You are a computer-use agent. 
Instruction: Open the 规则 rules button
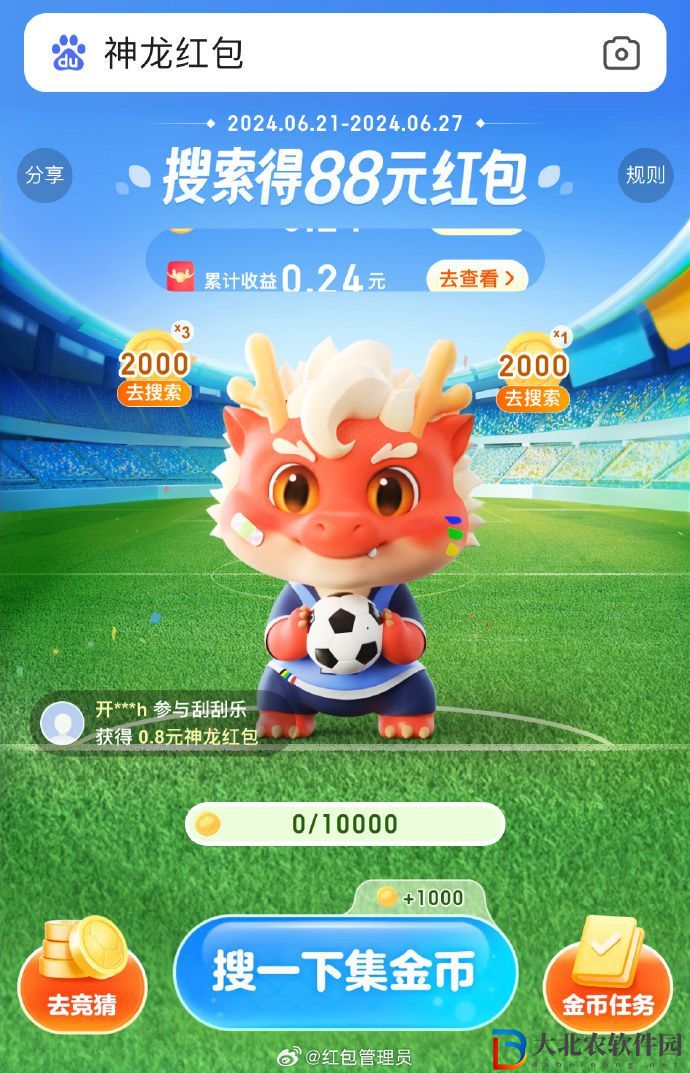click(x=645, y=175)
